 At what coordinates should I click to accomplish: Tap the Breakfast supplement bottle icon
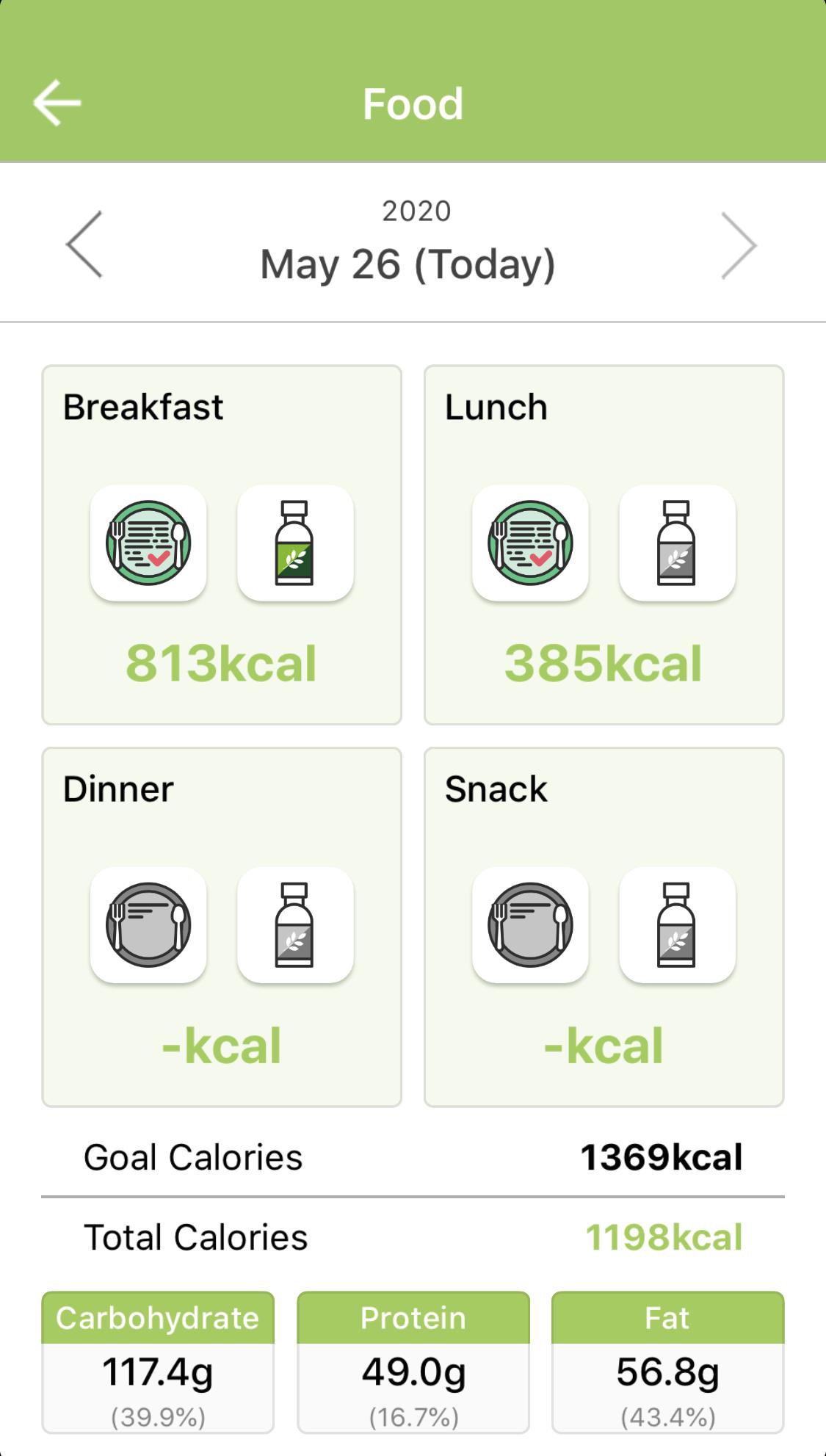[295, 543]
